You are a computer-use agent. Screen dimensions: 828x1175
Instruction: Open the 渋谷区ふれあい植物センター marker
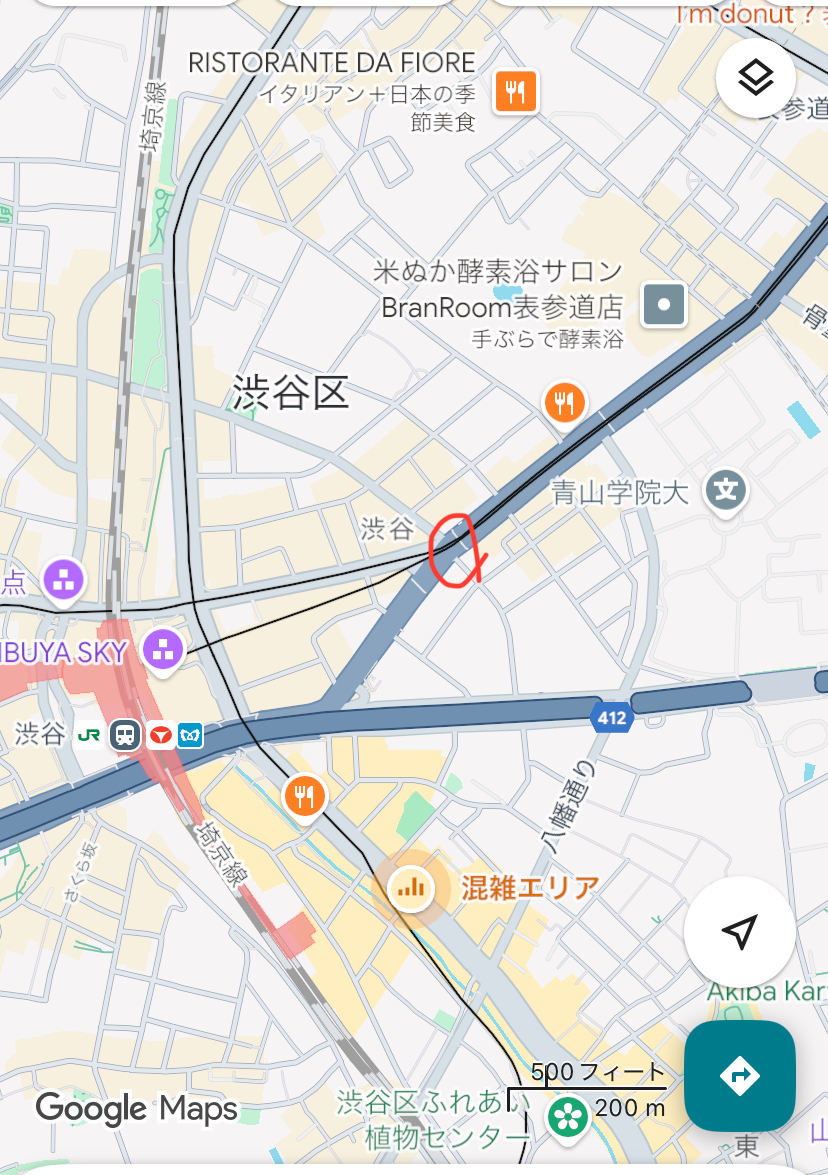click(568, 1115)
